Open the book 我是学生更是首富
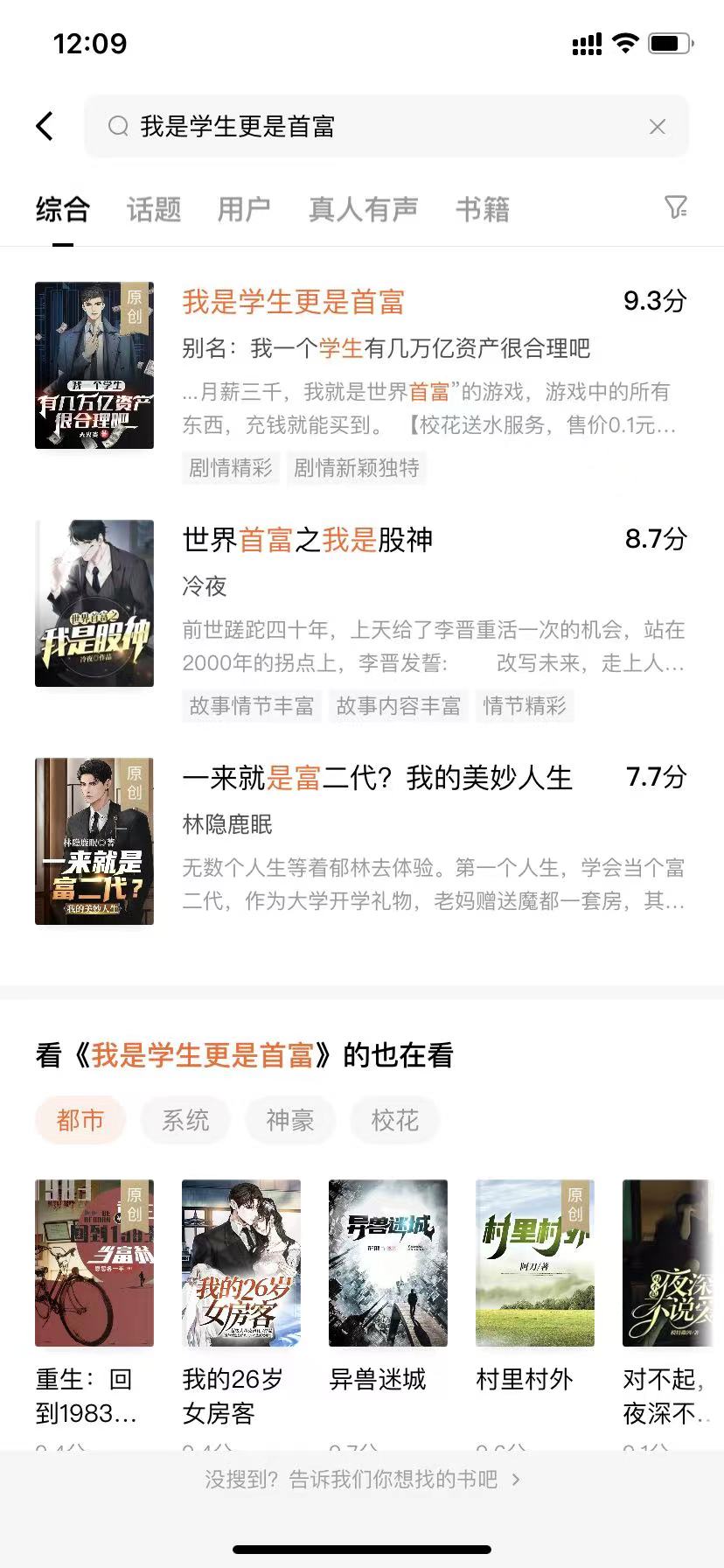Viewport: 724px width, 1568px height. point(294,303)
